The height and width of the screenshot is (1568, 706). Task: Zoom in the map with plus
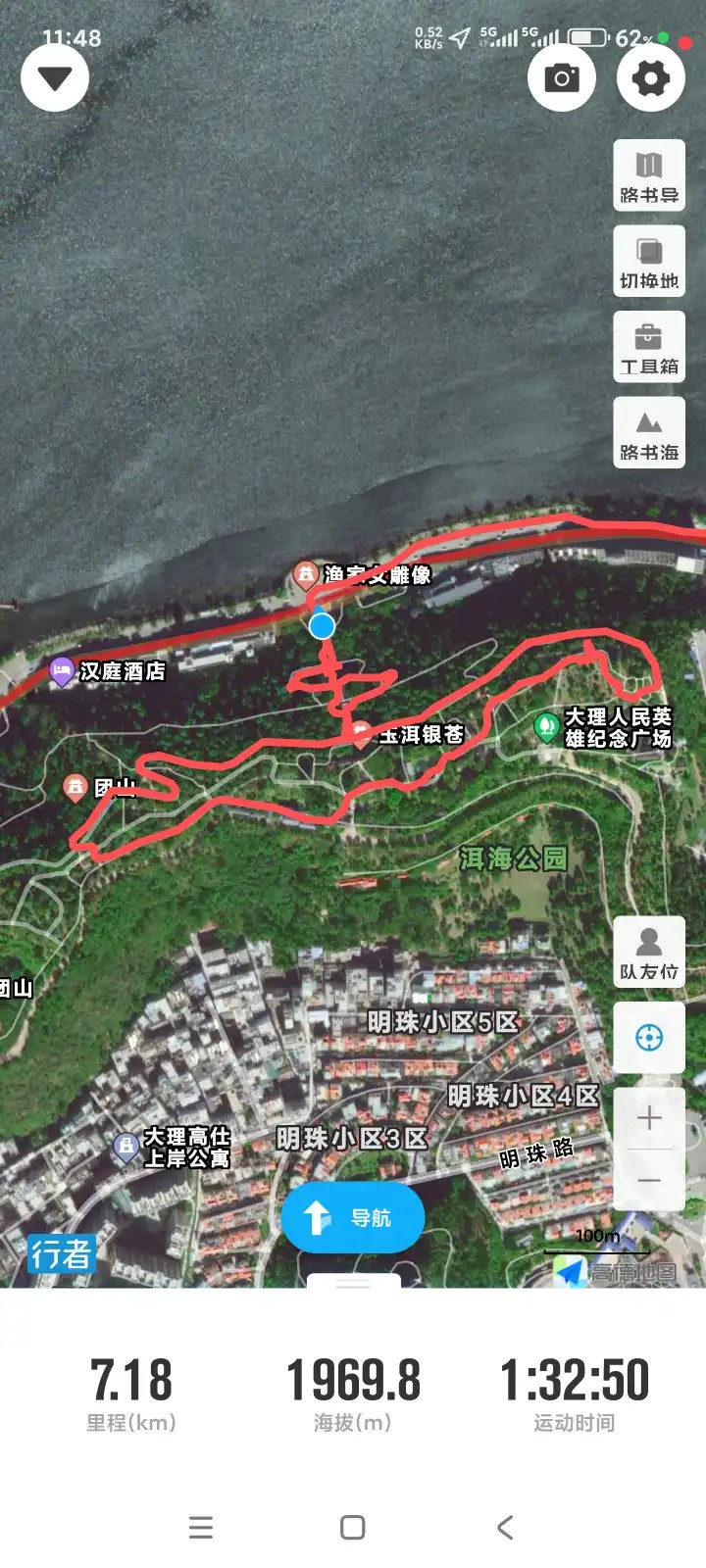(x=649, y=1118)
